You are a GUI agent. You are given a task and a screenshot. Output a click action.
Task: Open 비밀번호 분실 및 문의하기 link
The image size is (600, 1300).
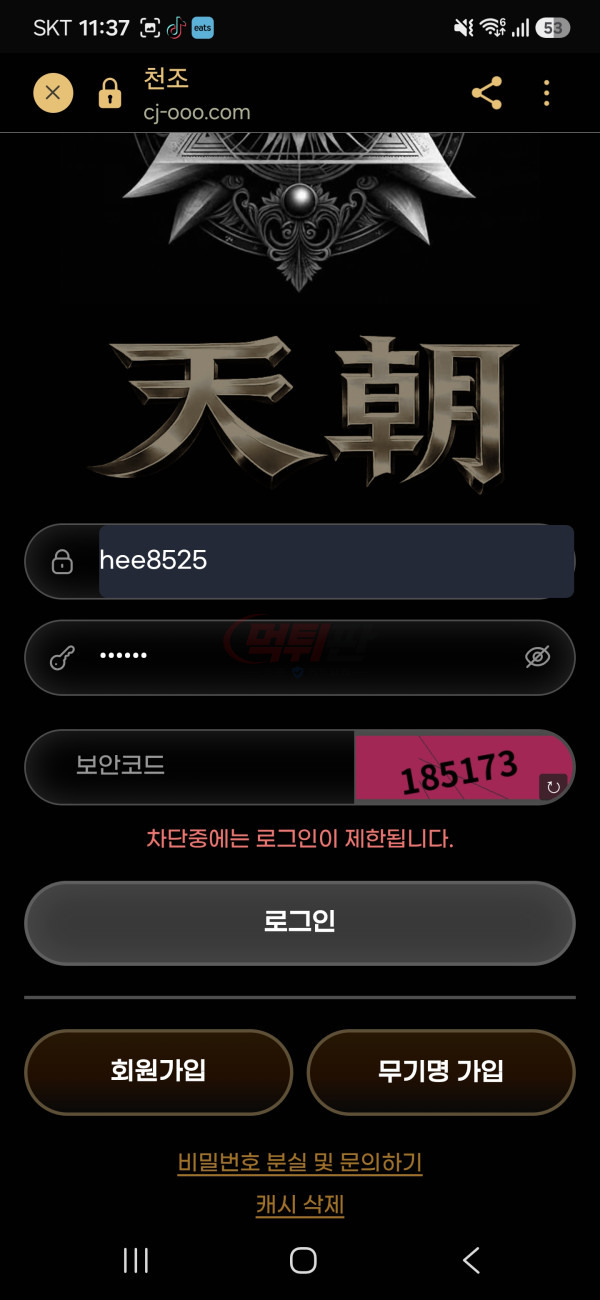[x=300, y=1163]
